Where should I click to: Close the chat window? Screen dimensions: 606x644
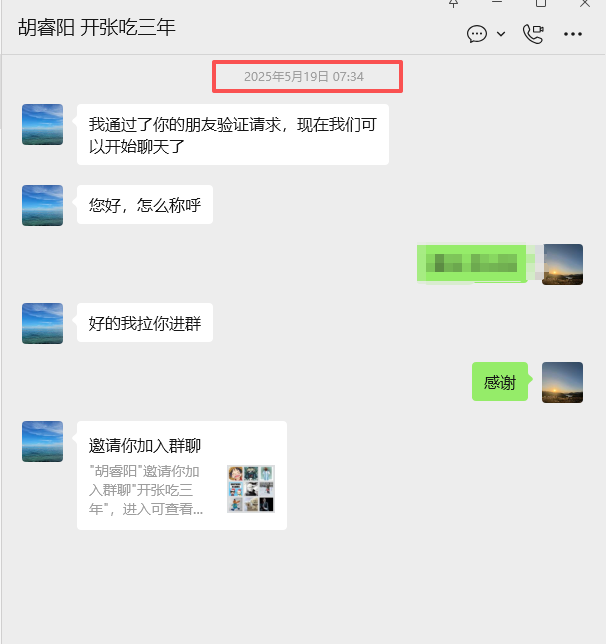(585, 3)
